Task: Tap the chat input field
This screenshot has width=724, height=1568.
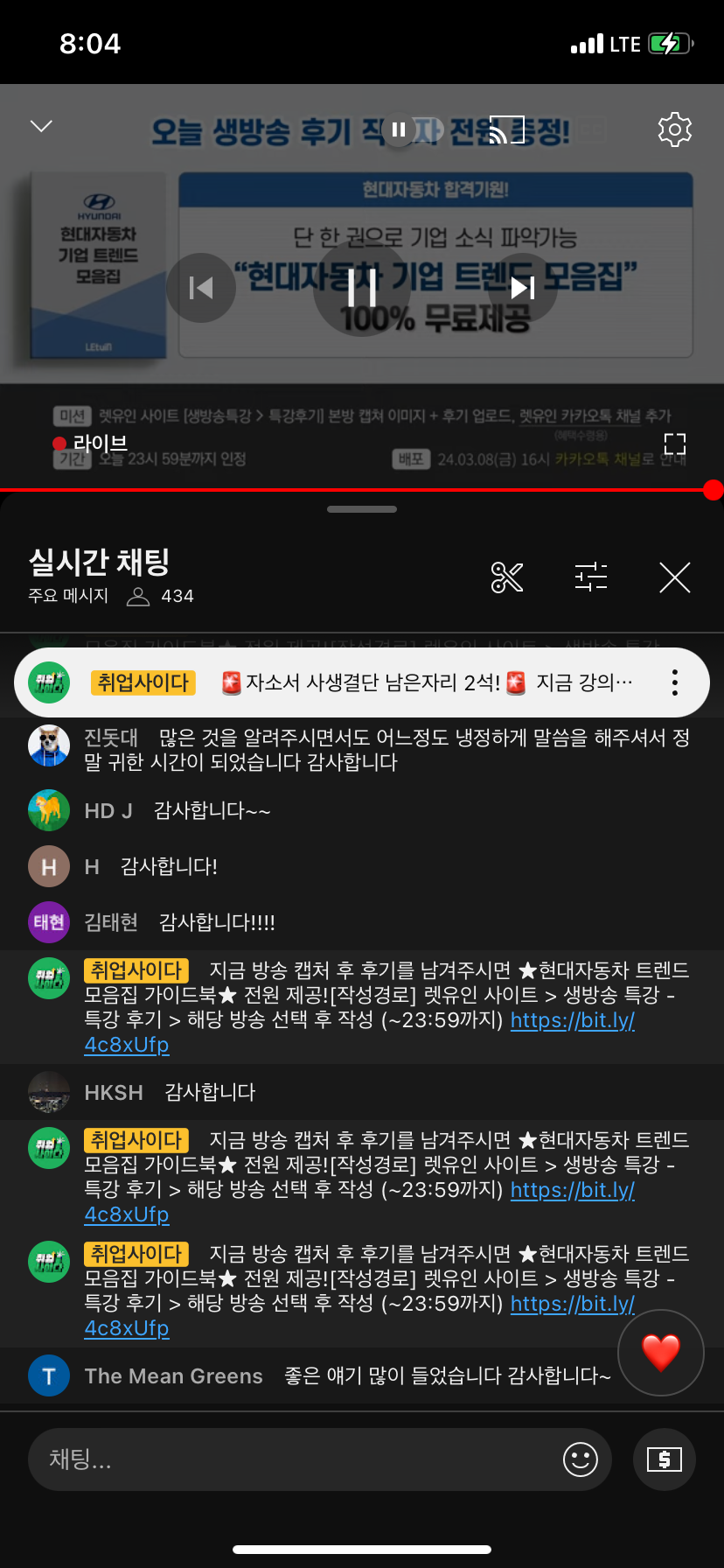Action: tap(289, 1459)
